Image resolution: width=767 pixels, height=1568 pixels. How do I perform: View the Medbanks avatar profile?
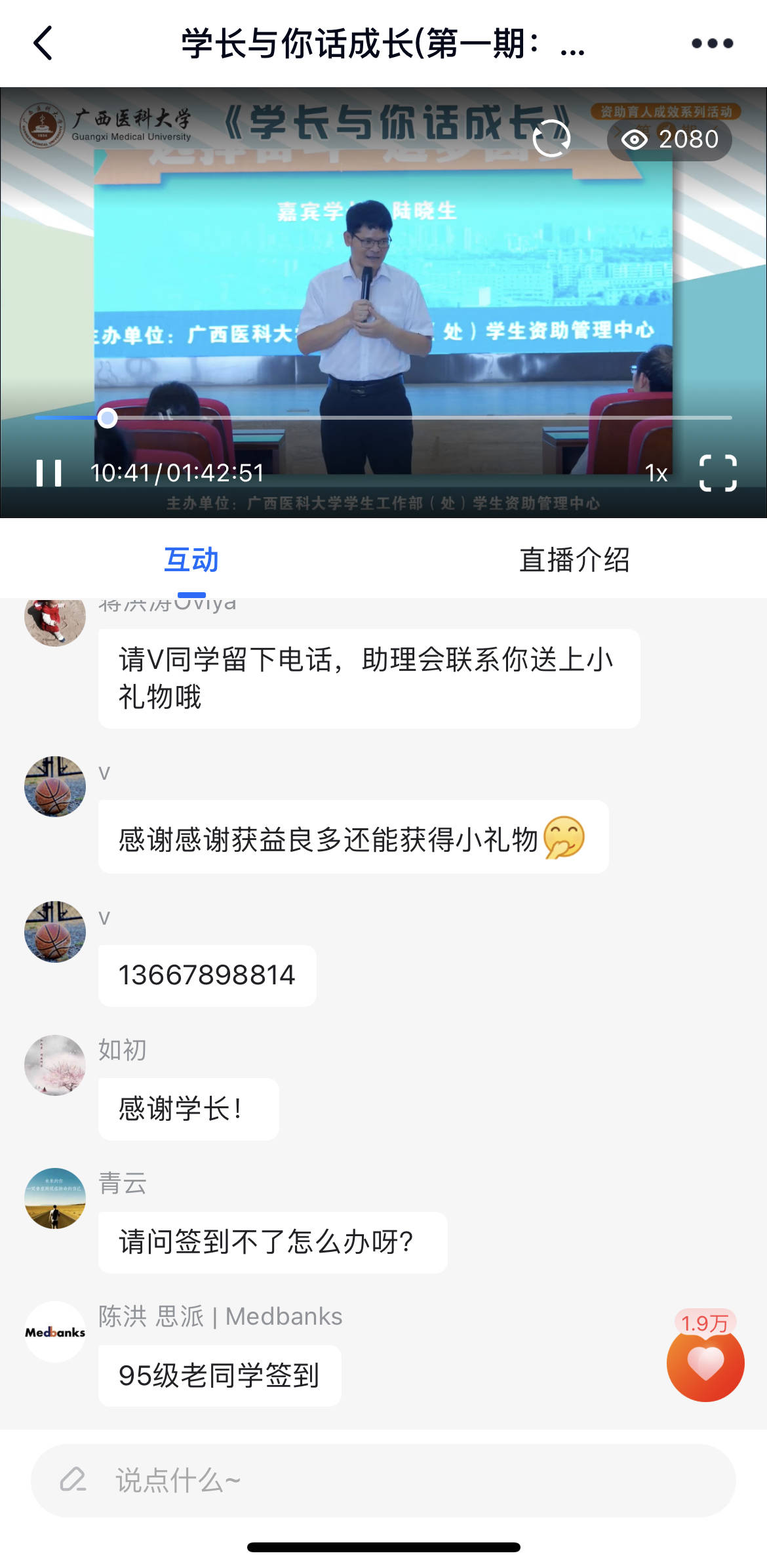(55, 1331)
